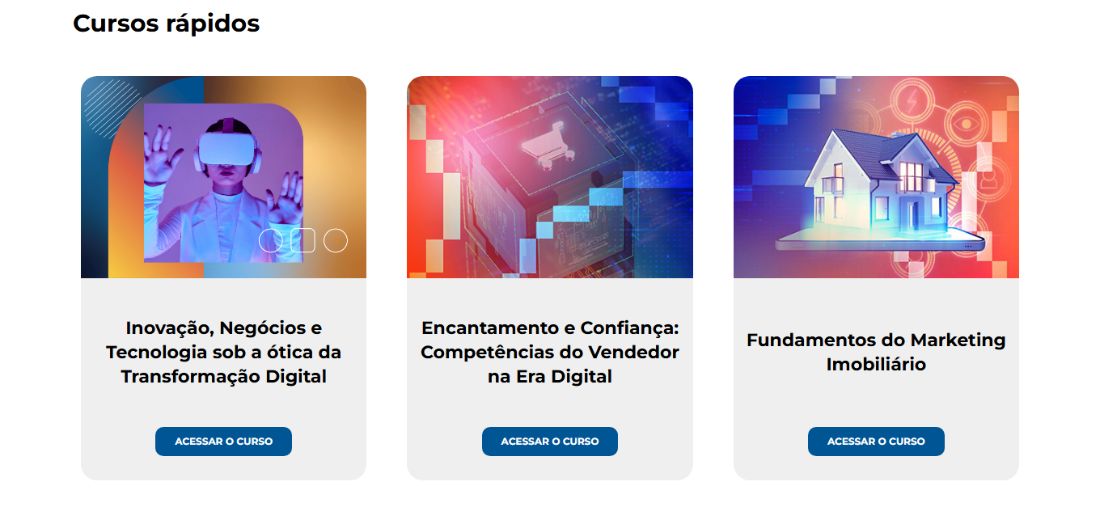Open the Fundamentos do Marketing Imobiliário course image

tap(876, 177)
